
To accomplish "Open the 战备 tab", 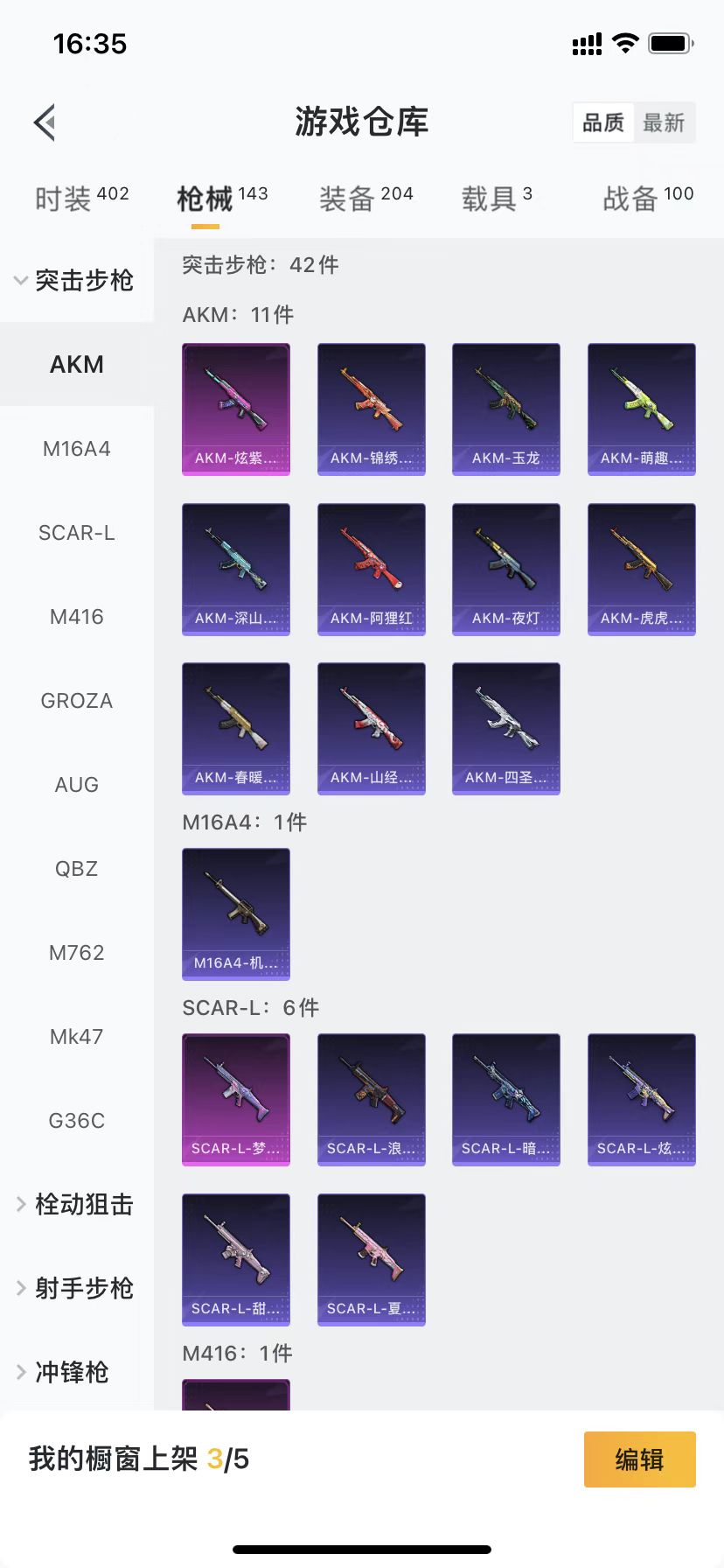I will [647, 199].
